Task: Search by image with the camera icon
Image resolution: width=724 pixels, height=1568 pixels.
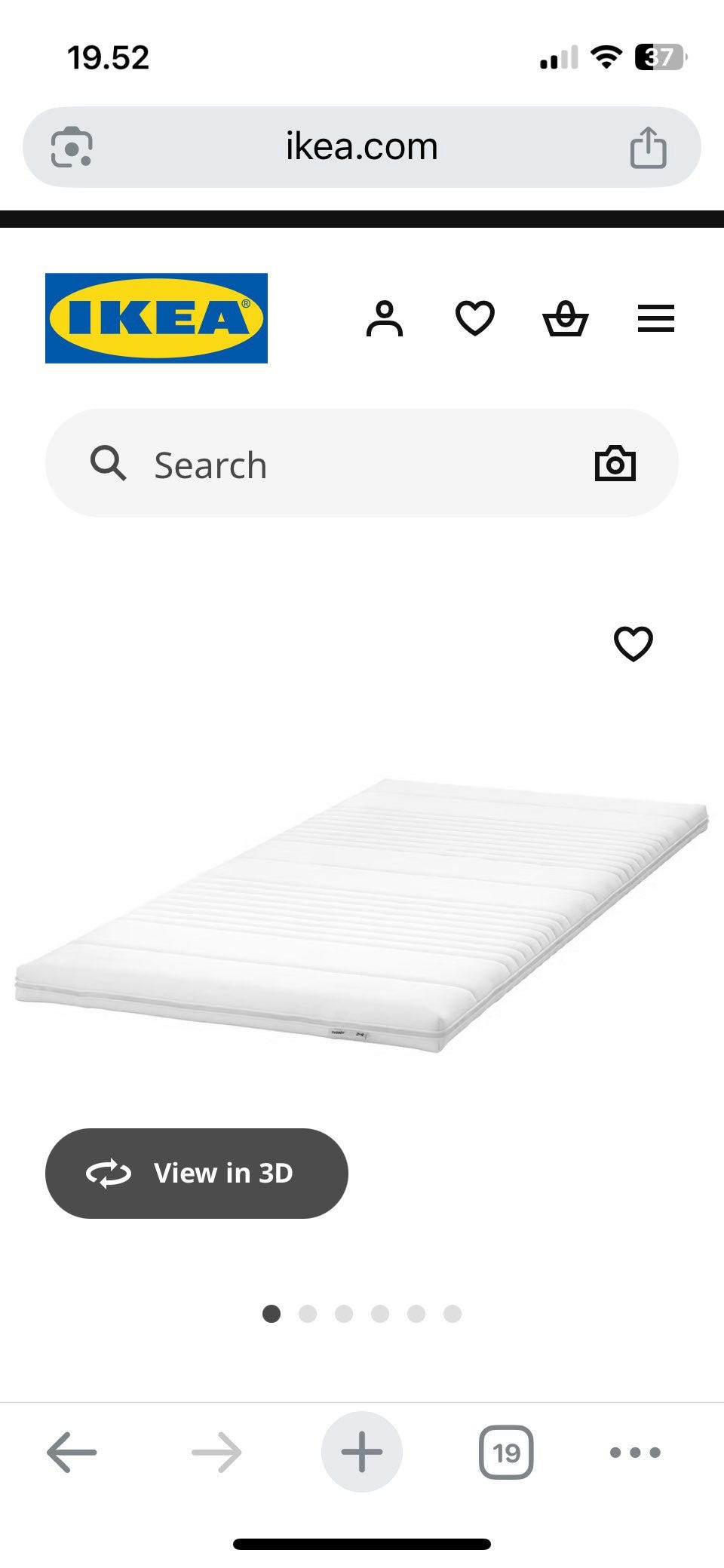Action: pyautogui.click(x=615, y=463)
